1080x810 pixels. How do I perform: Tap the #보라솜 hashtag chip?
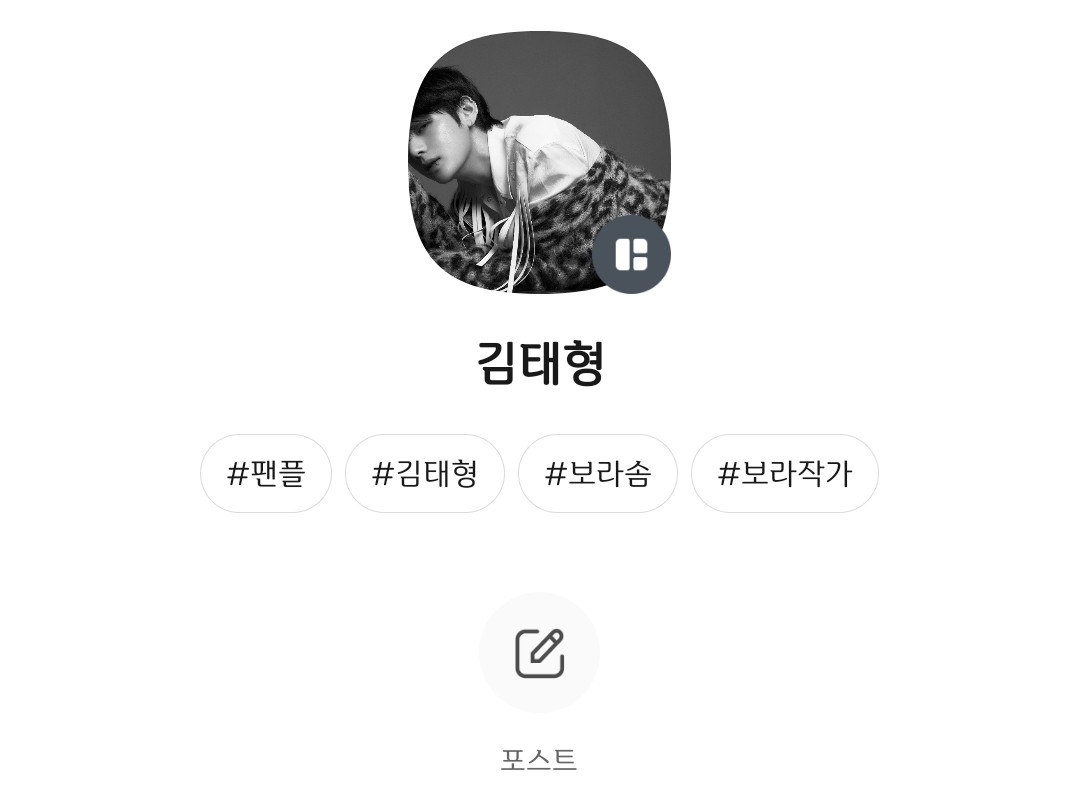tap(598, 473)
